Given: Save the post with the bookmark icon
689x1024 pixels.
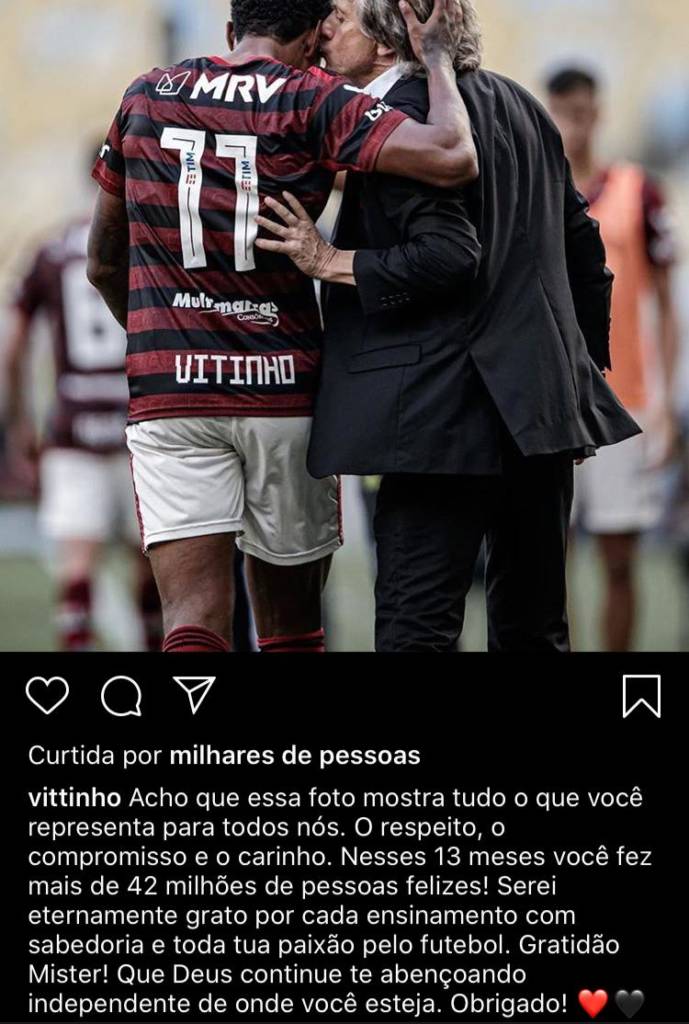Looking at the screenshot, I should [641, 696].
